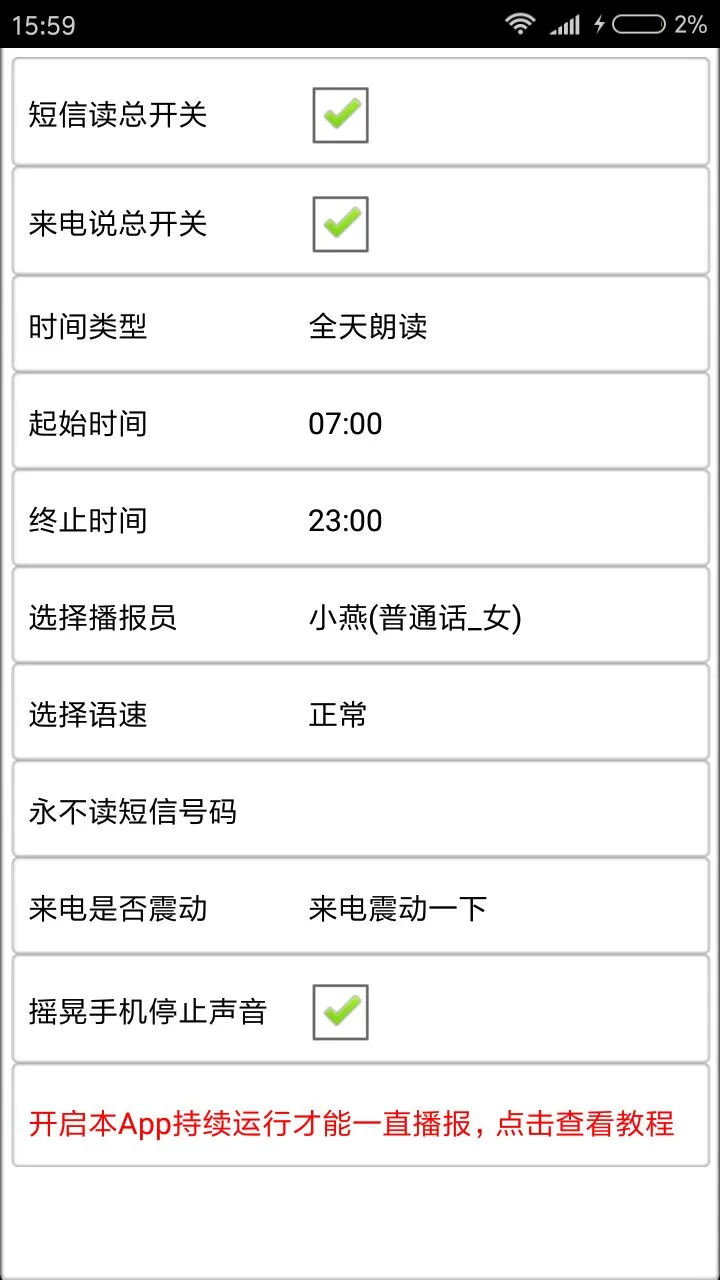Tap the 2% battery percentage text
This screenshot has height=1280, width=720.
687,23
